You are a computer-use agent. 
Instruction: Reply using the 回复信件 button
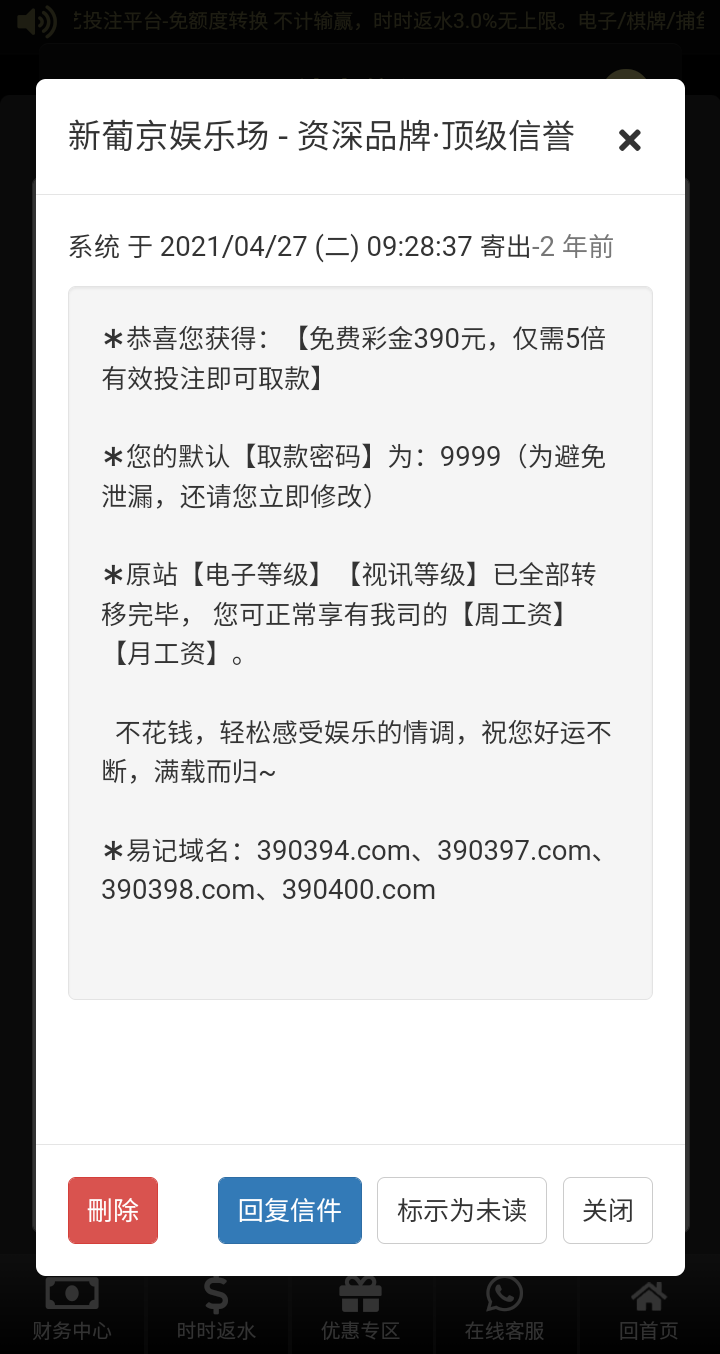pyautogui.click(x=289, y=1210)
